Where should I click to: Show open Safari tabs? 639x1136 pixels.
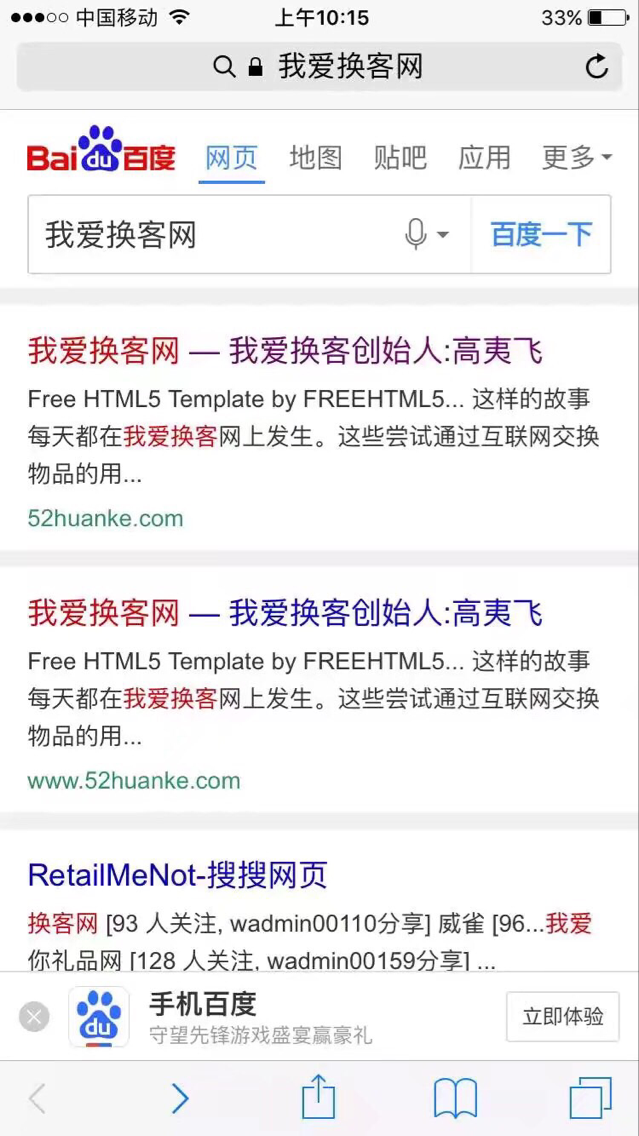(590, 1099)
